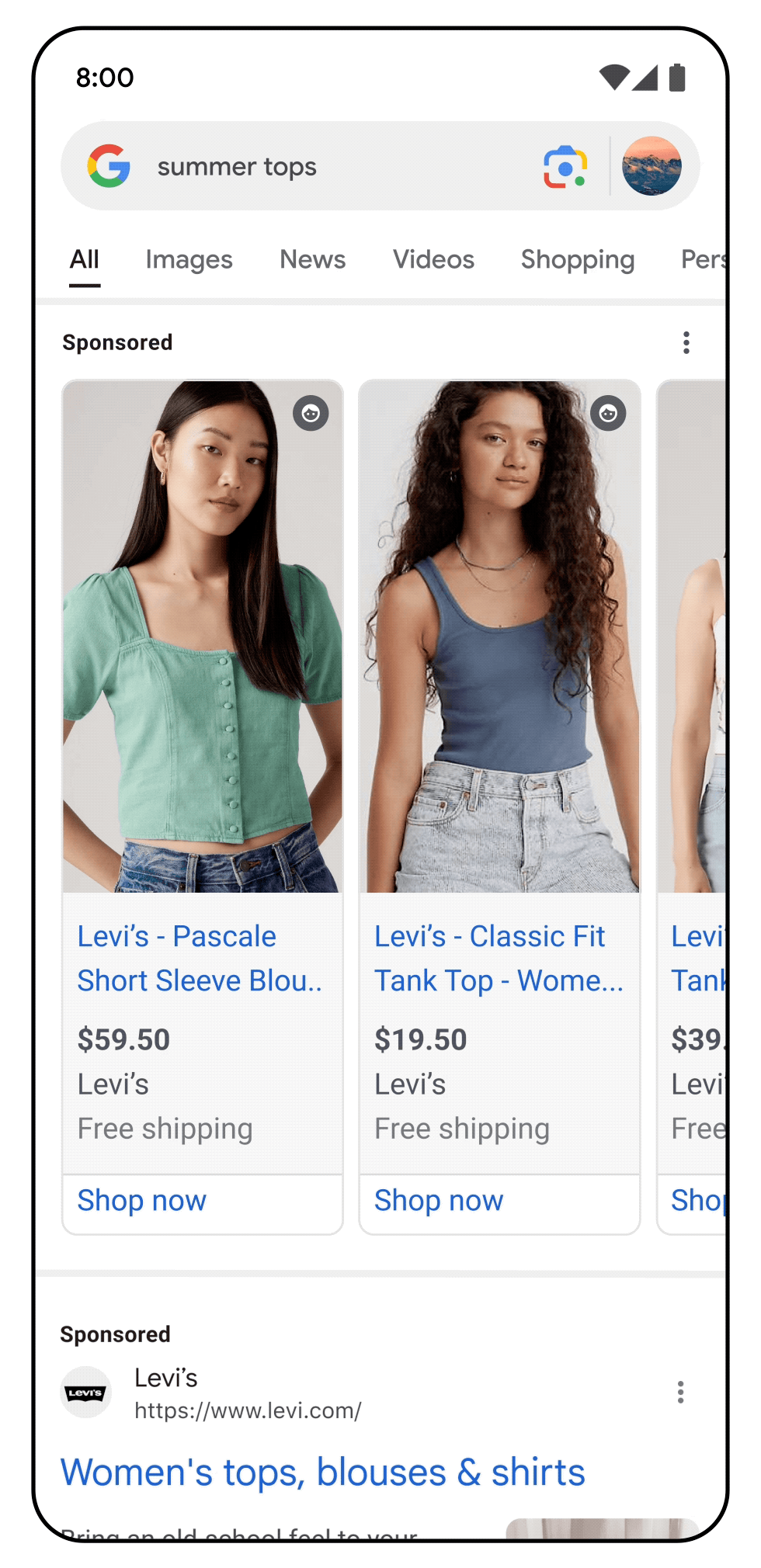Click the Wi-Fi status icon
This screenshot has height=1568, width=761.
[x=613, y=77]
